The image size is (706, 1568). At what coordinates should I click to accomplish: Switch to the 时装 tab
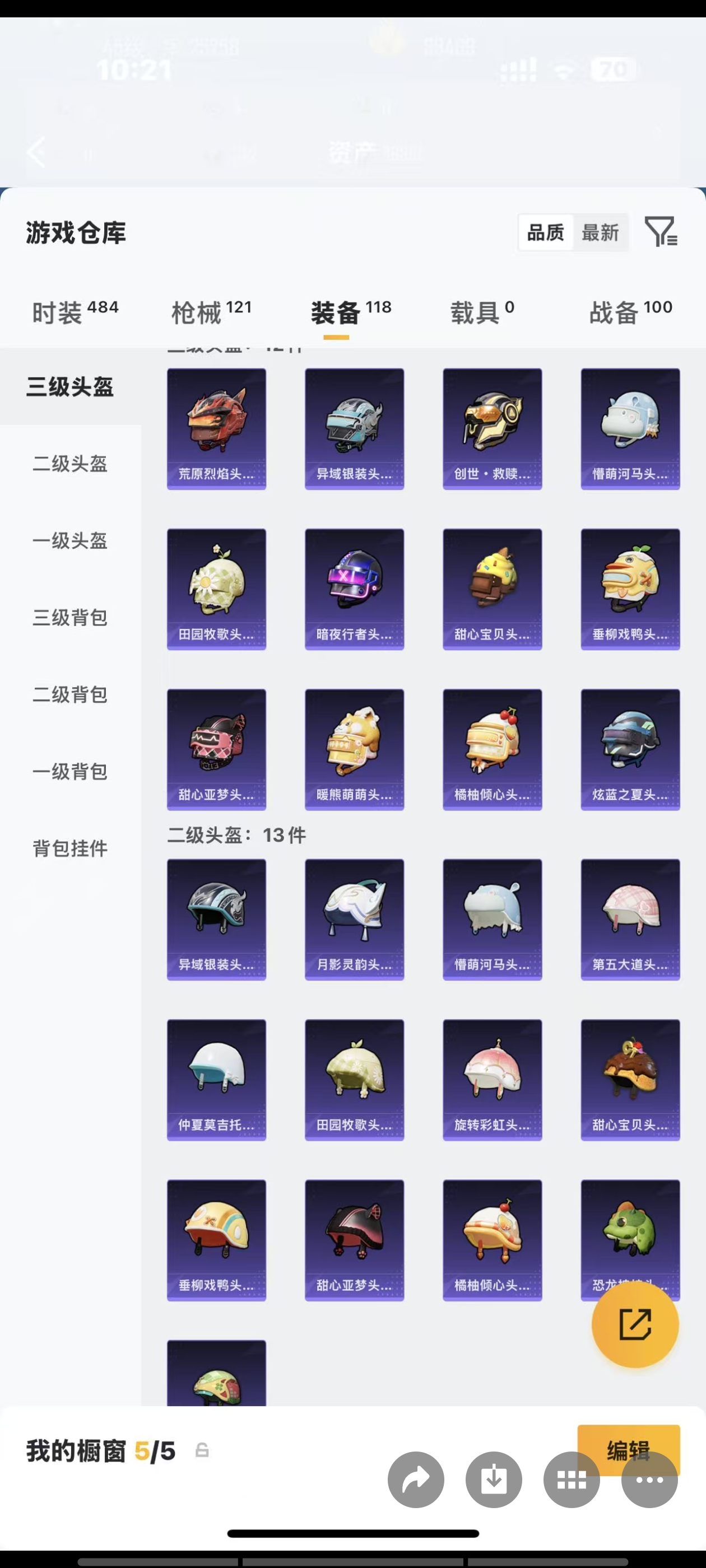75,312
